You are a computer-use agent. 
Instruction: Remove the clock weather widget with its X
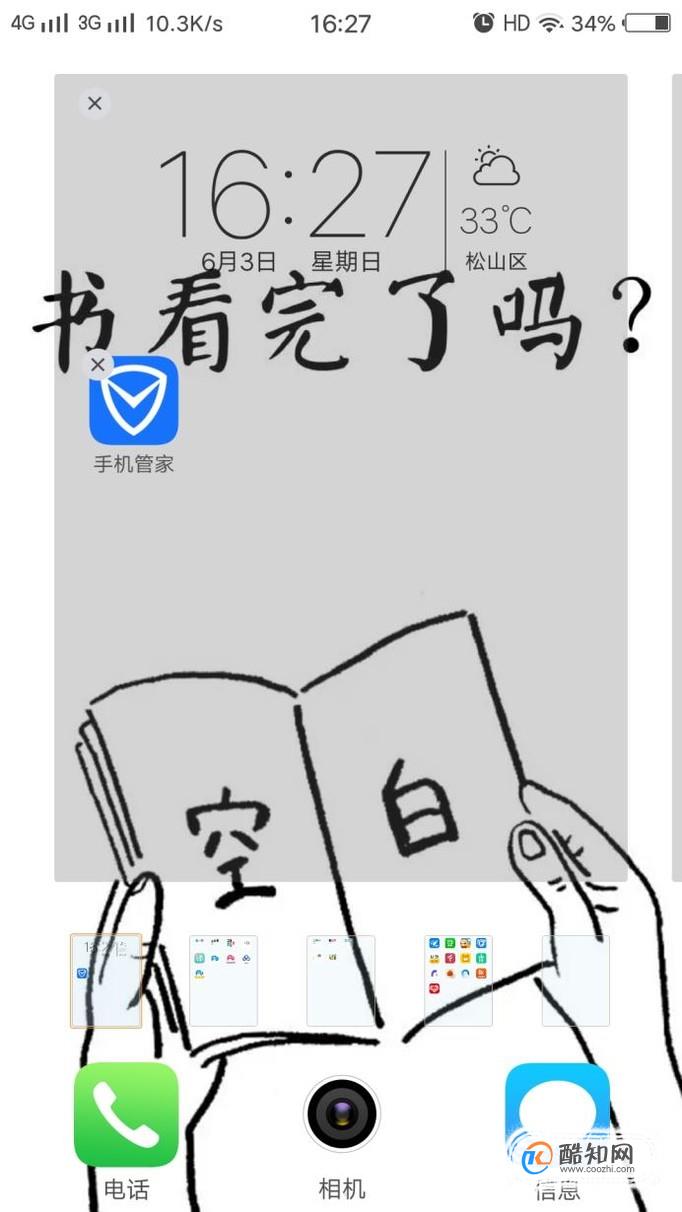click(95, 103)
